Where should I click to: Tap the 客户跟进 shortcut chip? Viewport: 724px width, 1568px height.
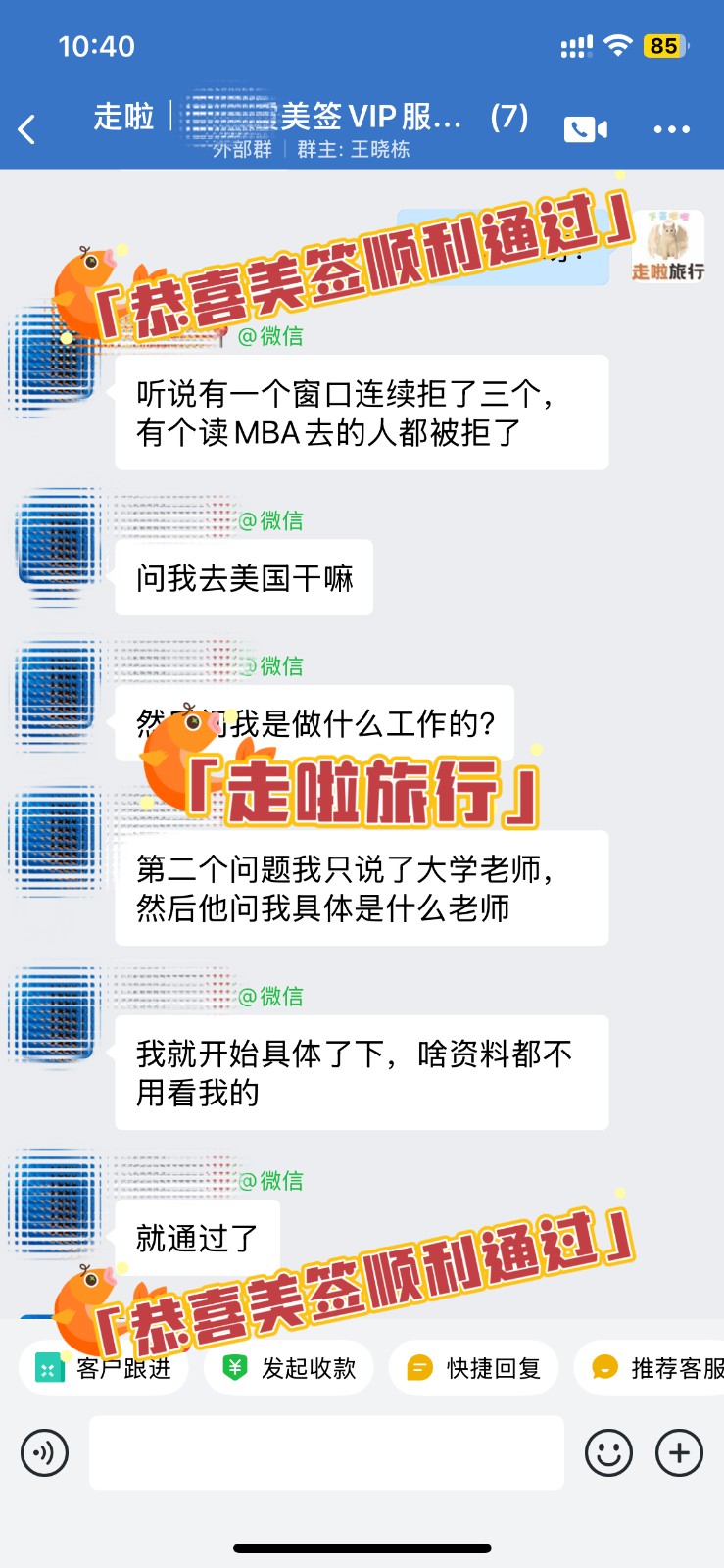[104, 1368]
